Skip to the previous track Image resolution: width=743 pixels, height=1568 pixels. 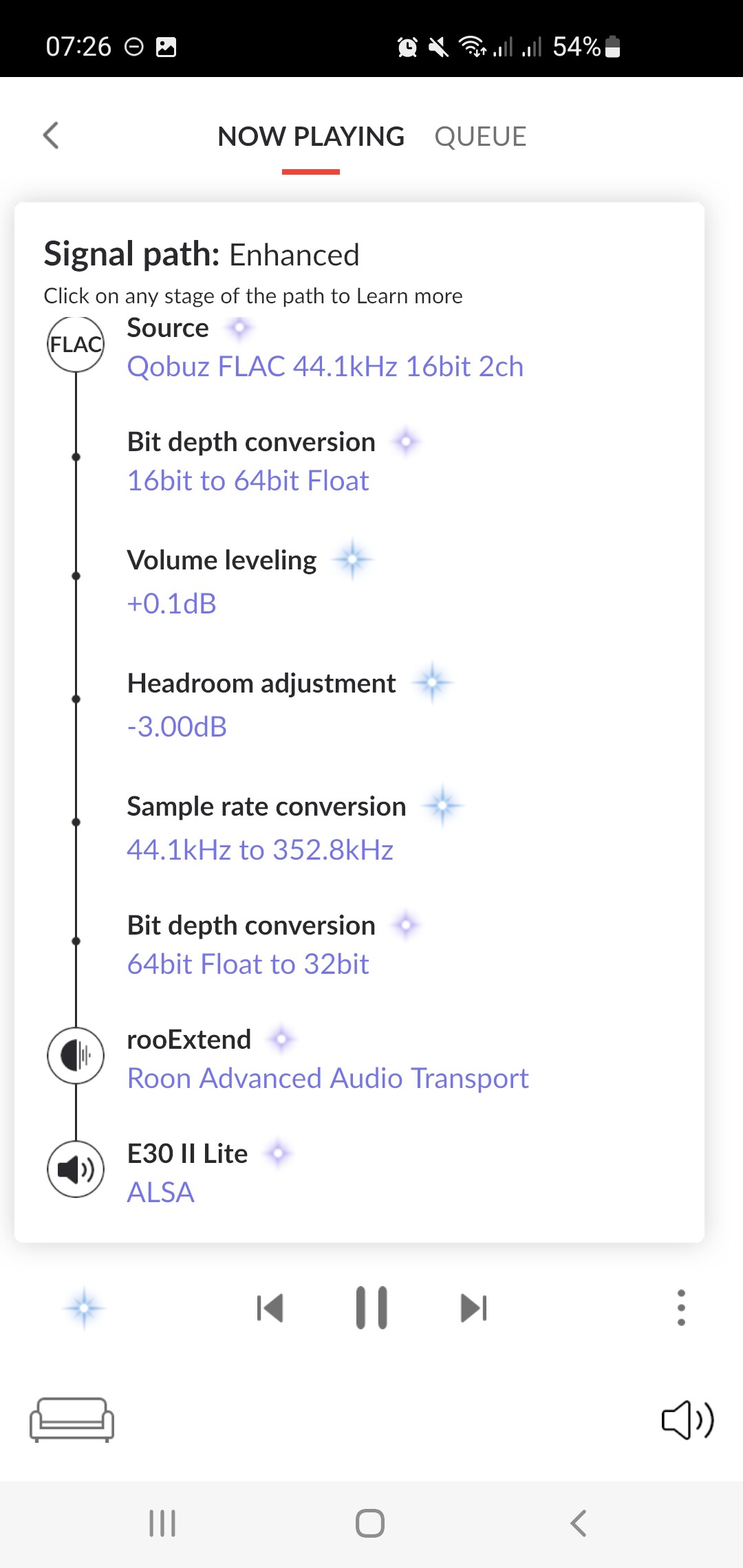click(270, 1308)
